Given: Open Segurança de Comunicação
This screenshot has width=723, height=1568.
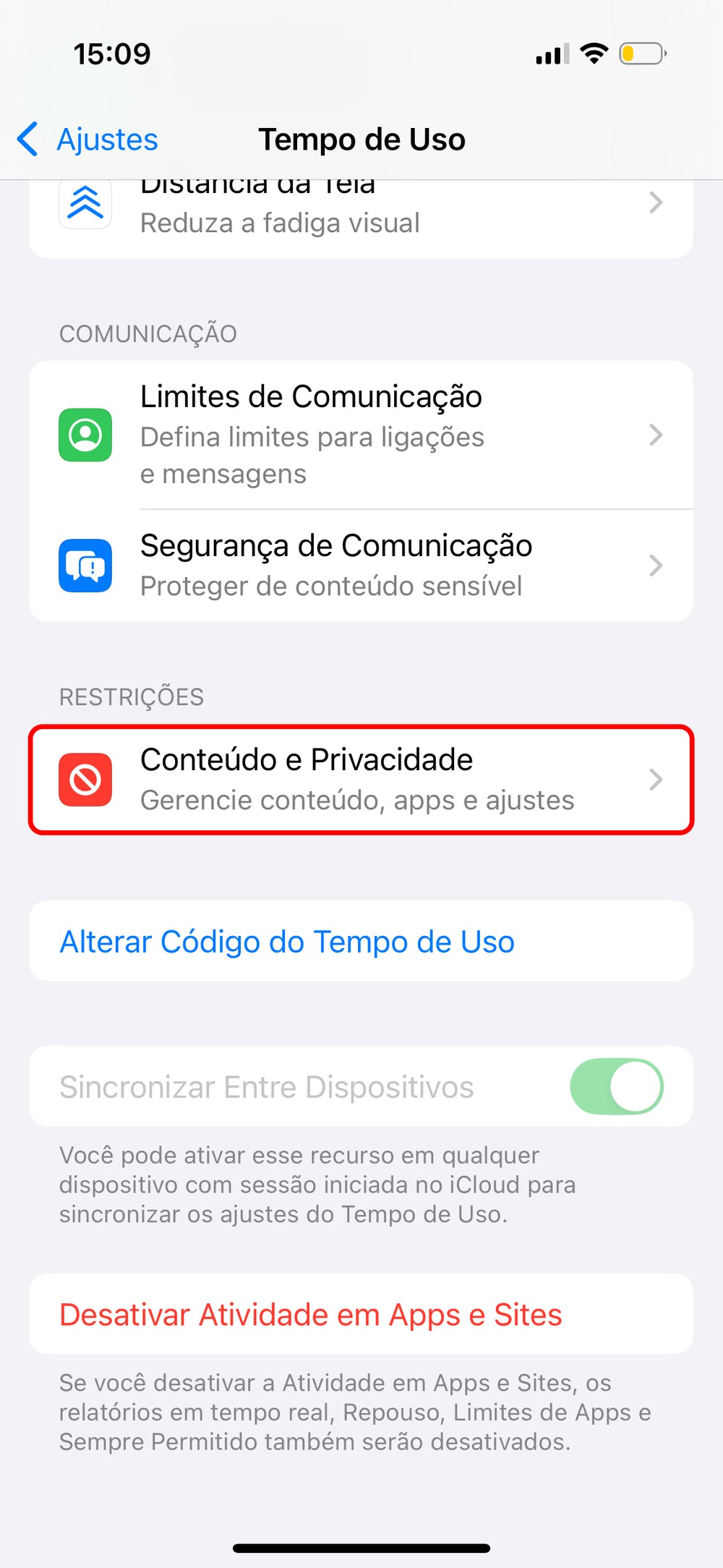Looking at the screenshot, I should [x=360, y=566].
